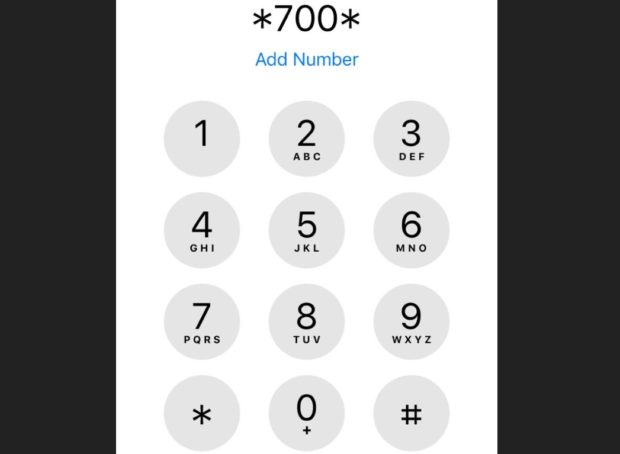Tap the Add Number link
This screenshot has height=454, width=620.
click(306, 59)
